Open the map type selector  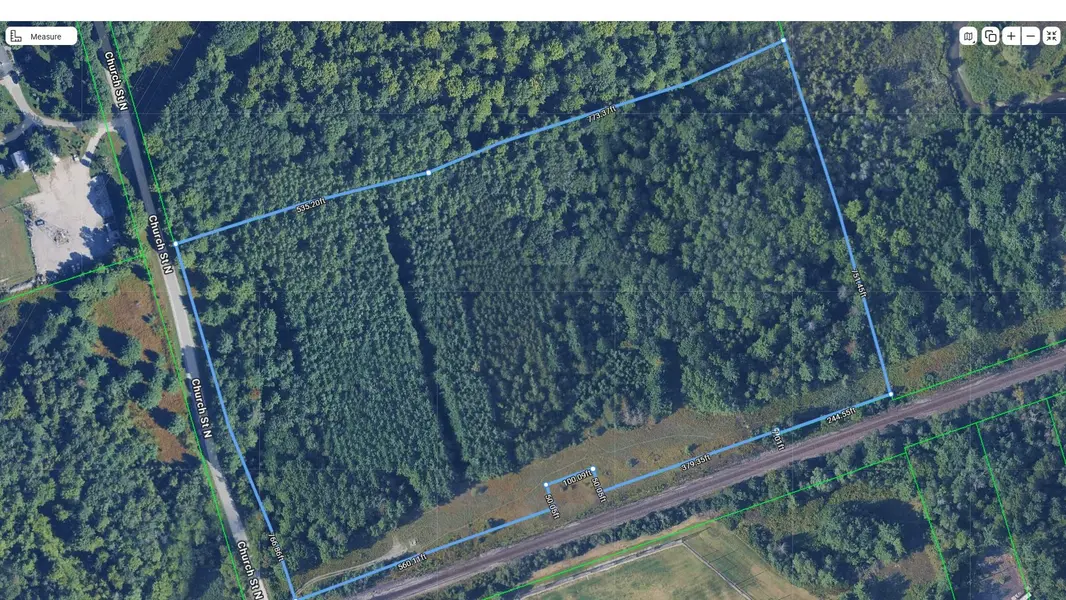[968, 36]
